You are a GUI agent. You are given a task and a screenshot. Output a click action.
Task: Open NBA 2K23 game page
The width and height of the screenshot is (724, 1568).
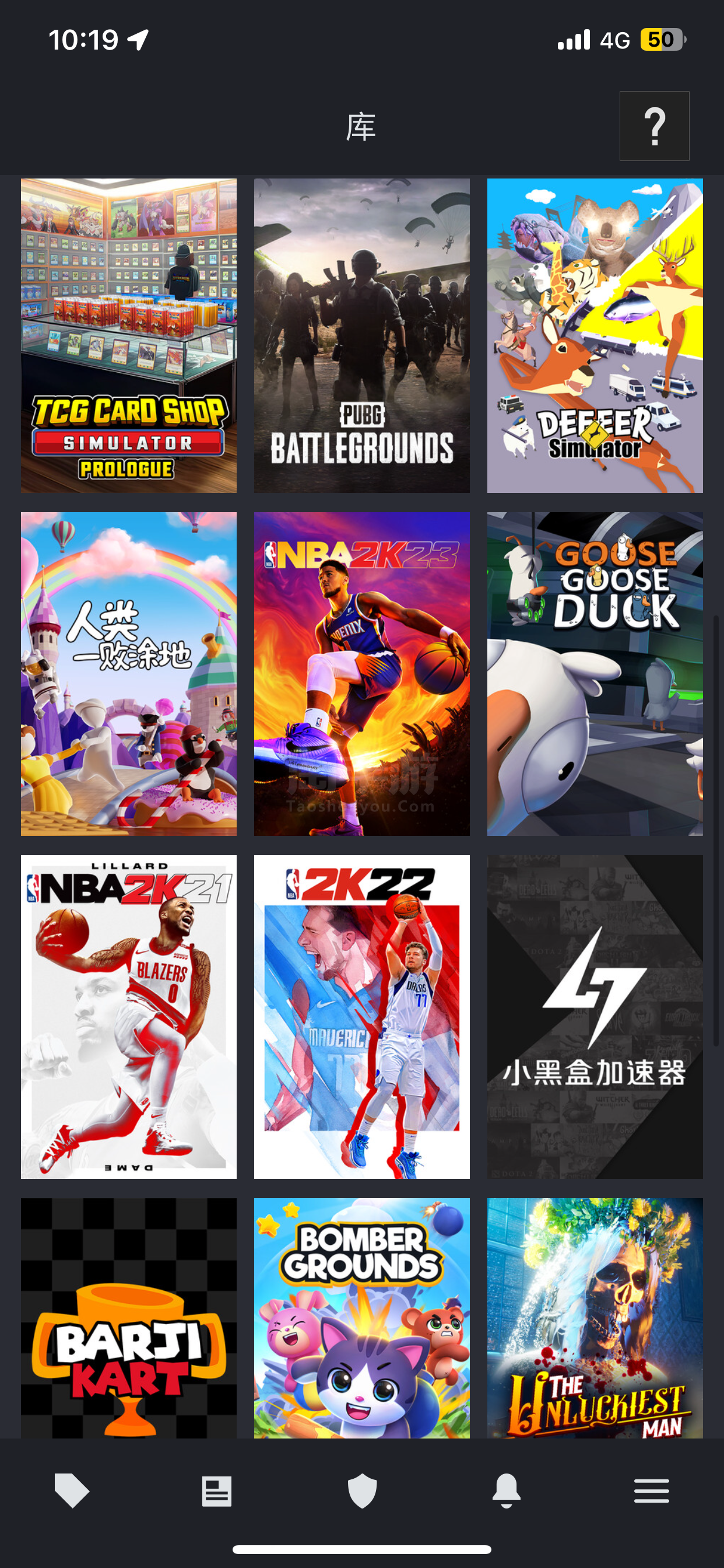[362, 674]
